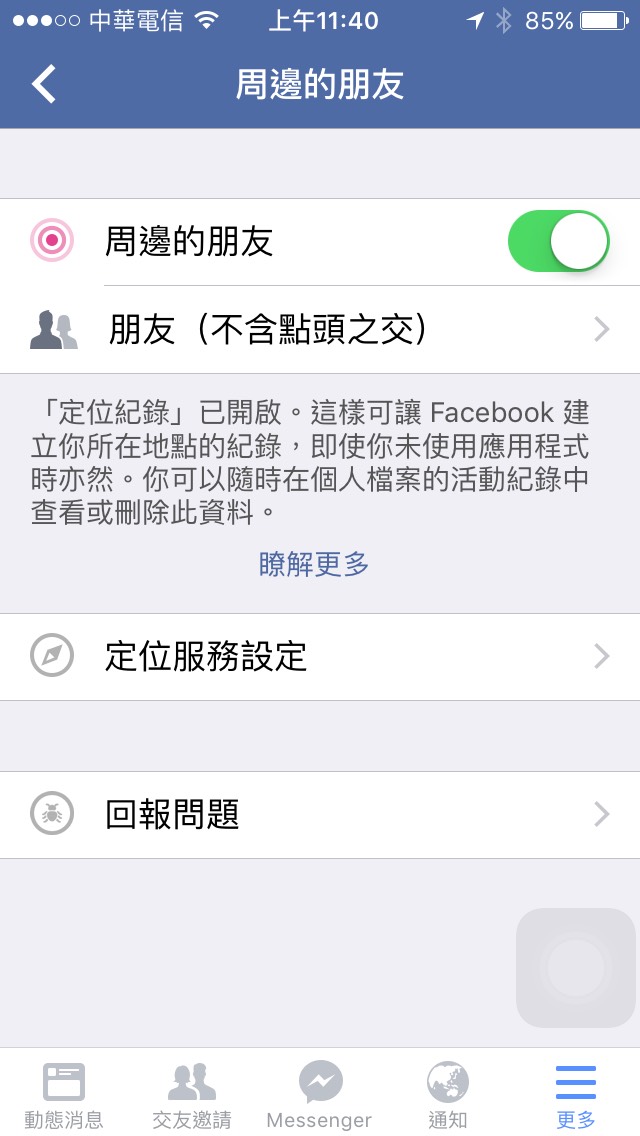Open 定位服務設定

point(320,657)
